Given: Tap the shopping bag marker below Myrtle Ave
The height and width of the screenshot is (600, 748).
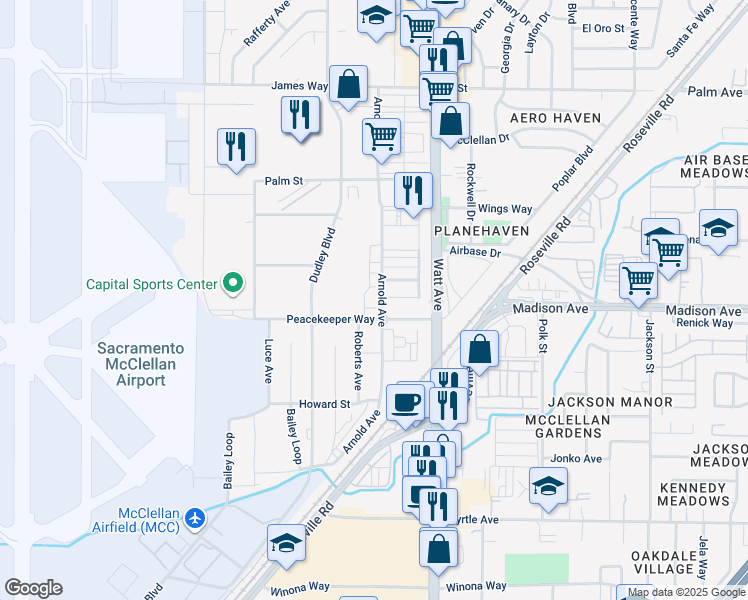Looking at the screenshot, I should tap(439, 549).
